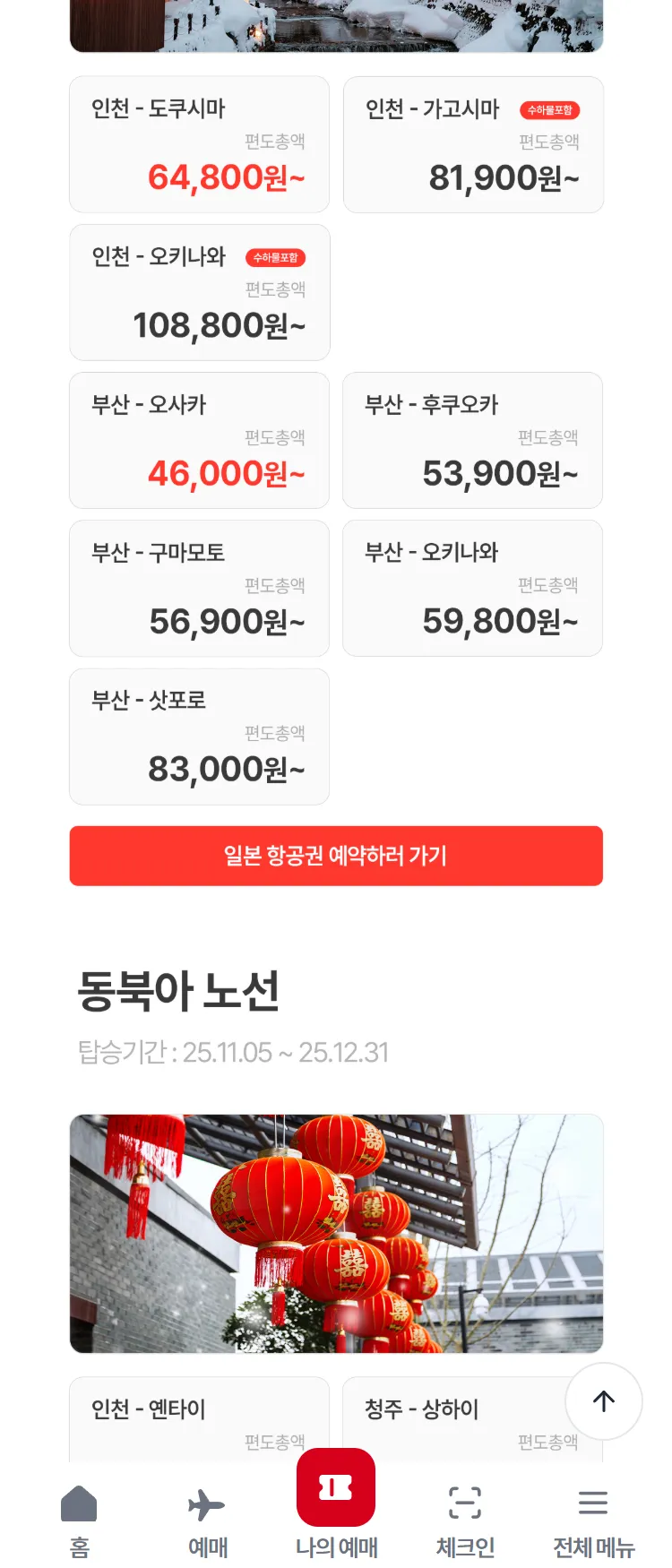Tap 일본 항공권 예약하러 가기 button
This screenshot has width=672, height=1568.
click(x=336, y=856)
